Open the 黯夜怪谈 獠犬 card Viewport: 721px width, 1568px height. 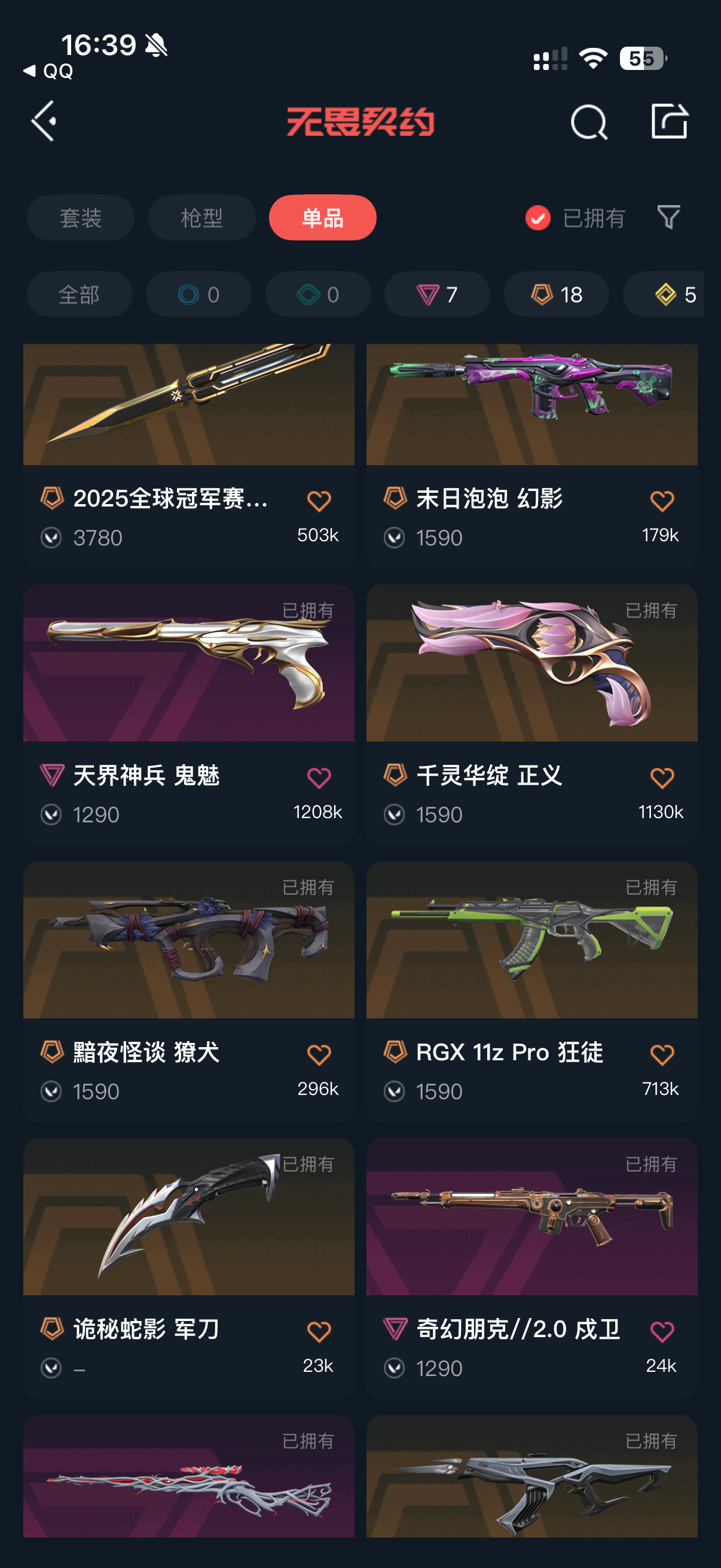(x=188, y=991)
